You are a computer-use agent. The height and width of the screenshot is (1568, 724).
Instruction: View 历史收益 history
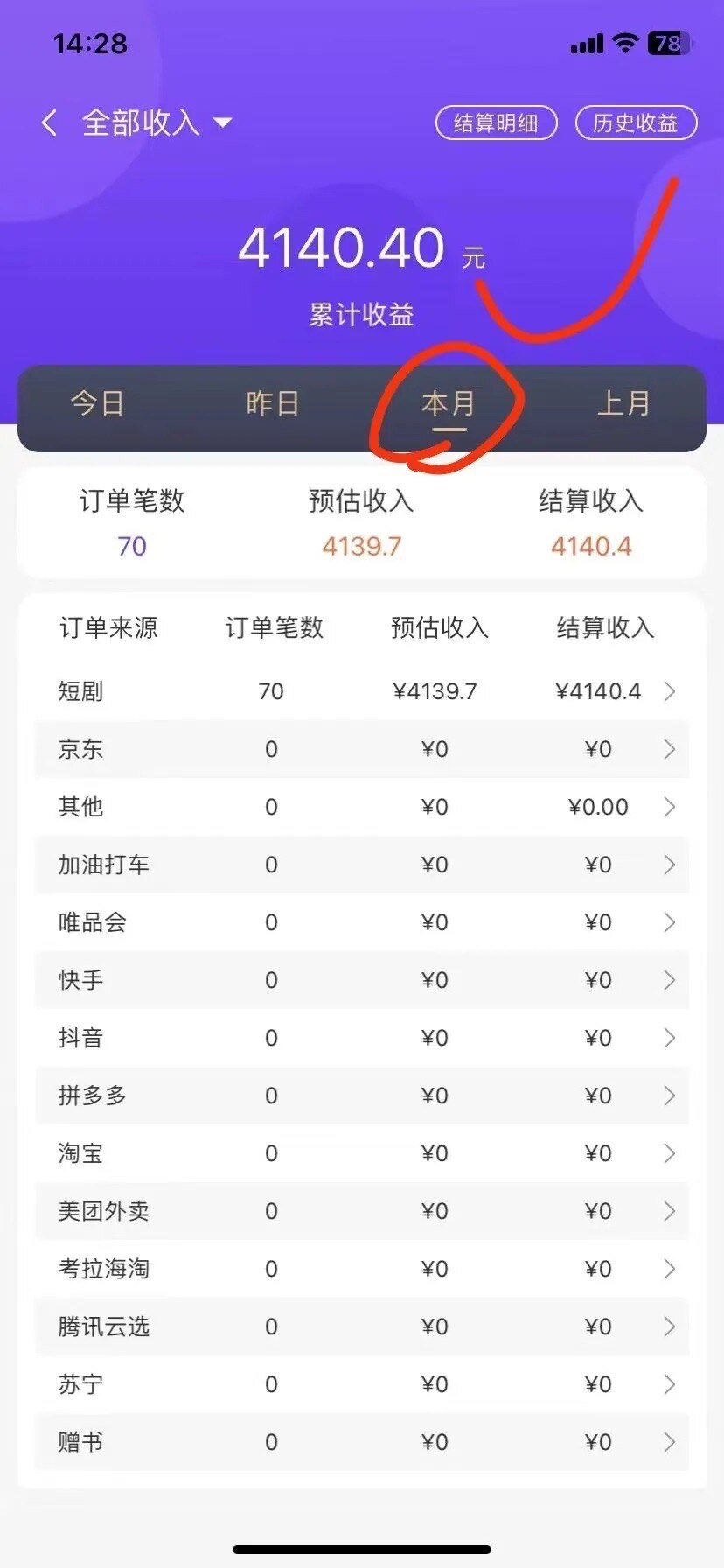pyautogui.click(x=636, y=122)
